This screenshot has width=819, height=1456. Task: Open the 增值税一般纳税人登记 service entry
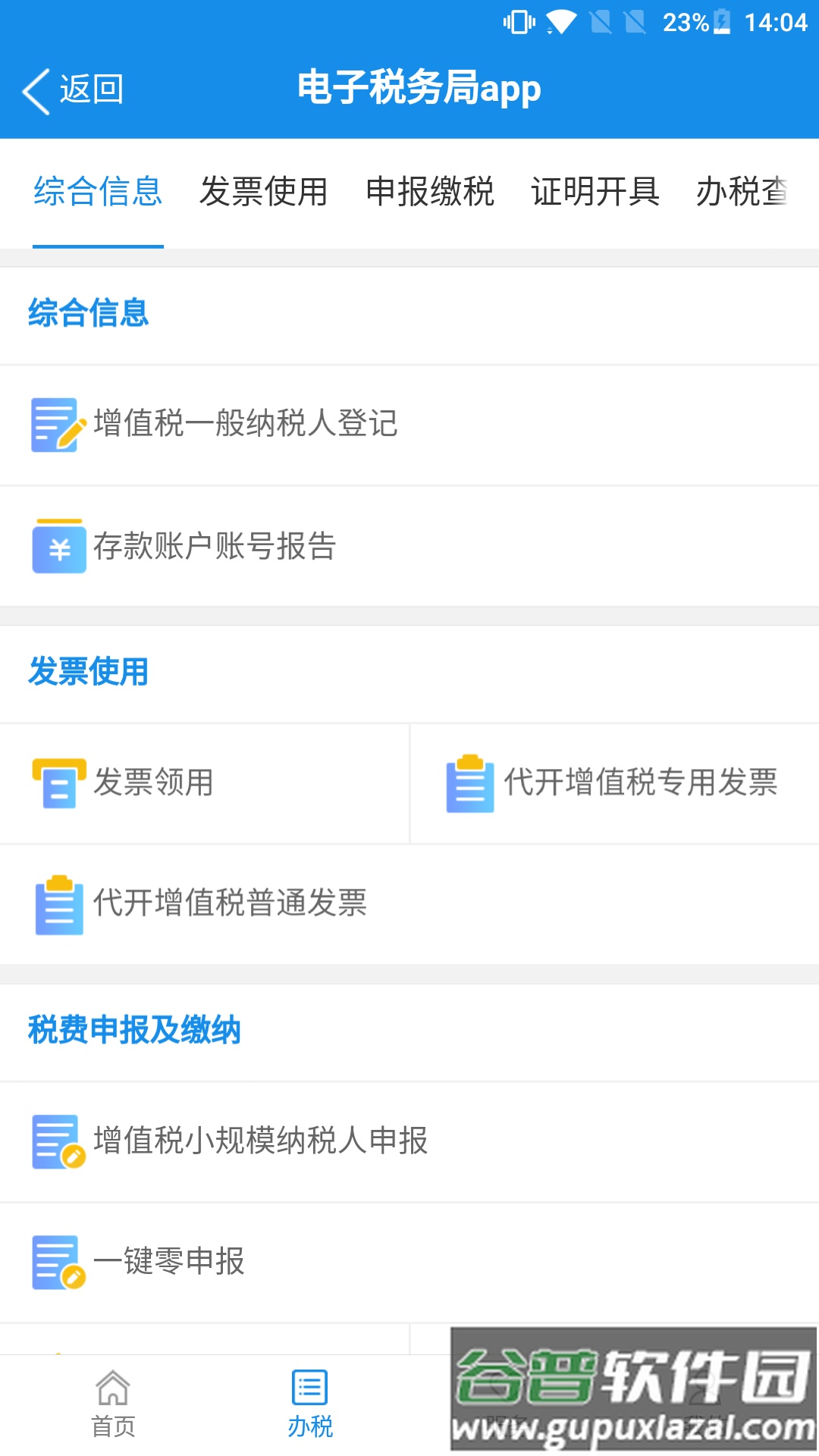point(246,425)
